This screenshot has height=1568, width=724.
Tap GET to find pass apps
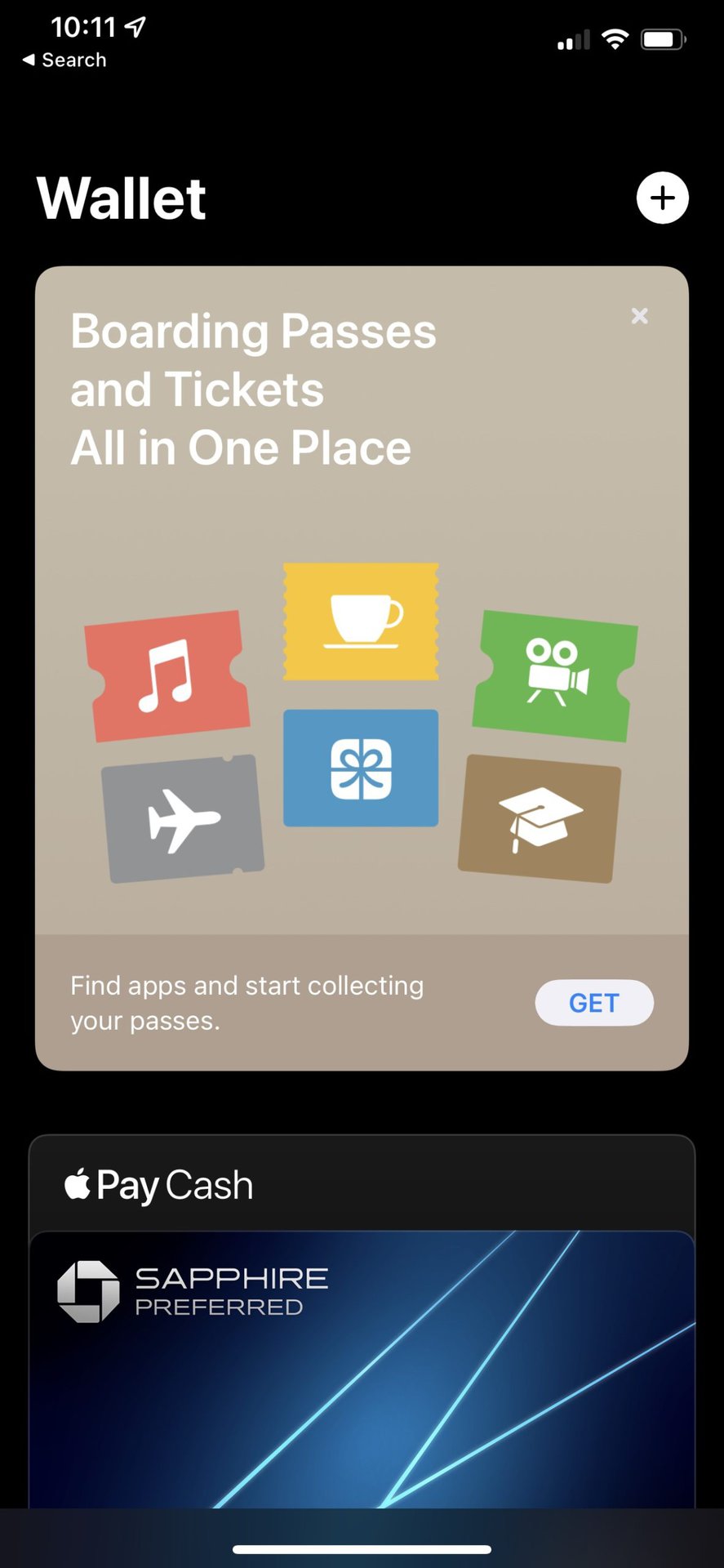coord(593,1002)
